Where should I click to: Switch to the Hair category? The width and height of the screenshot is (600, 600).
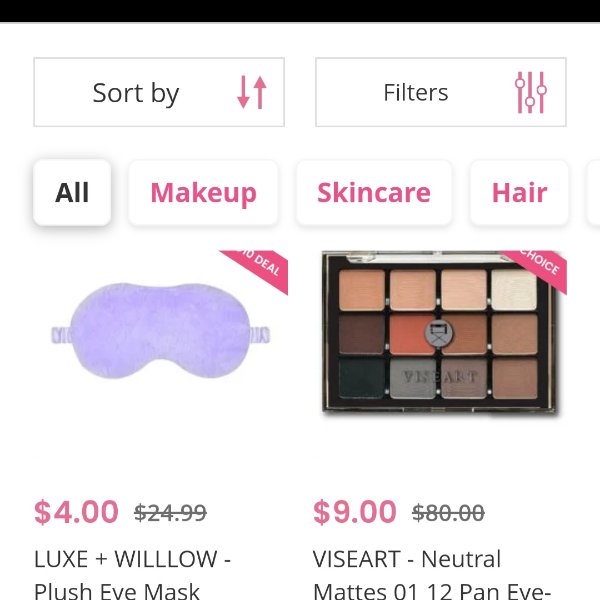point(519,192)
